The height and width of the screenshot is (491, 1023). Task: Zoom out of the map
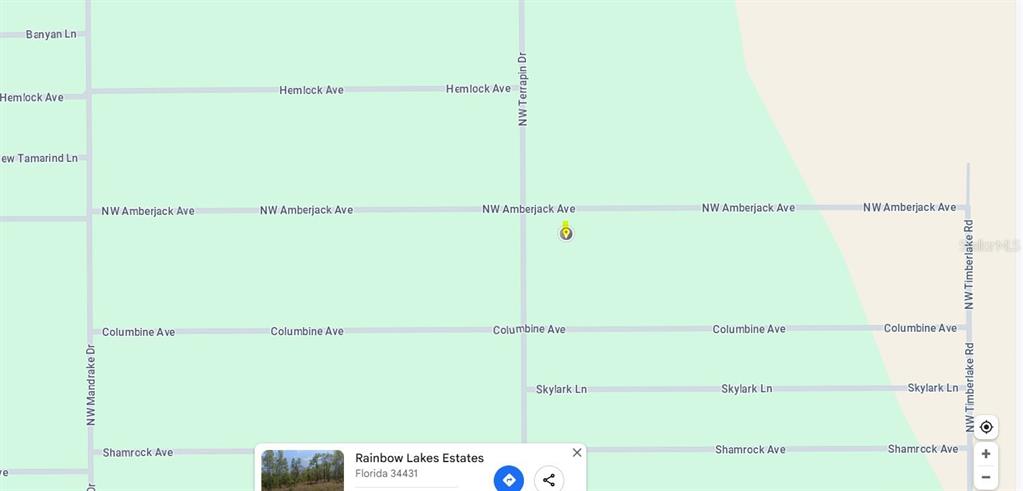986,477
